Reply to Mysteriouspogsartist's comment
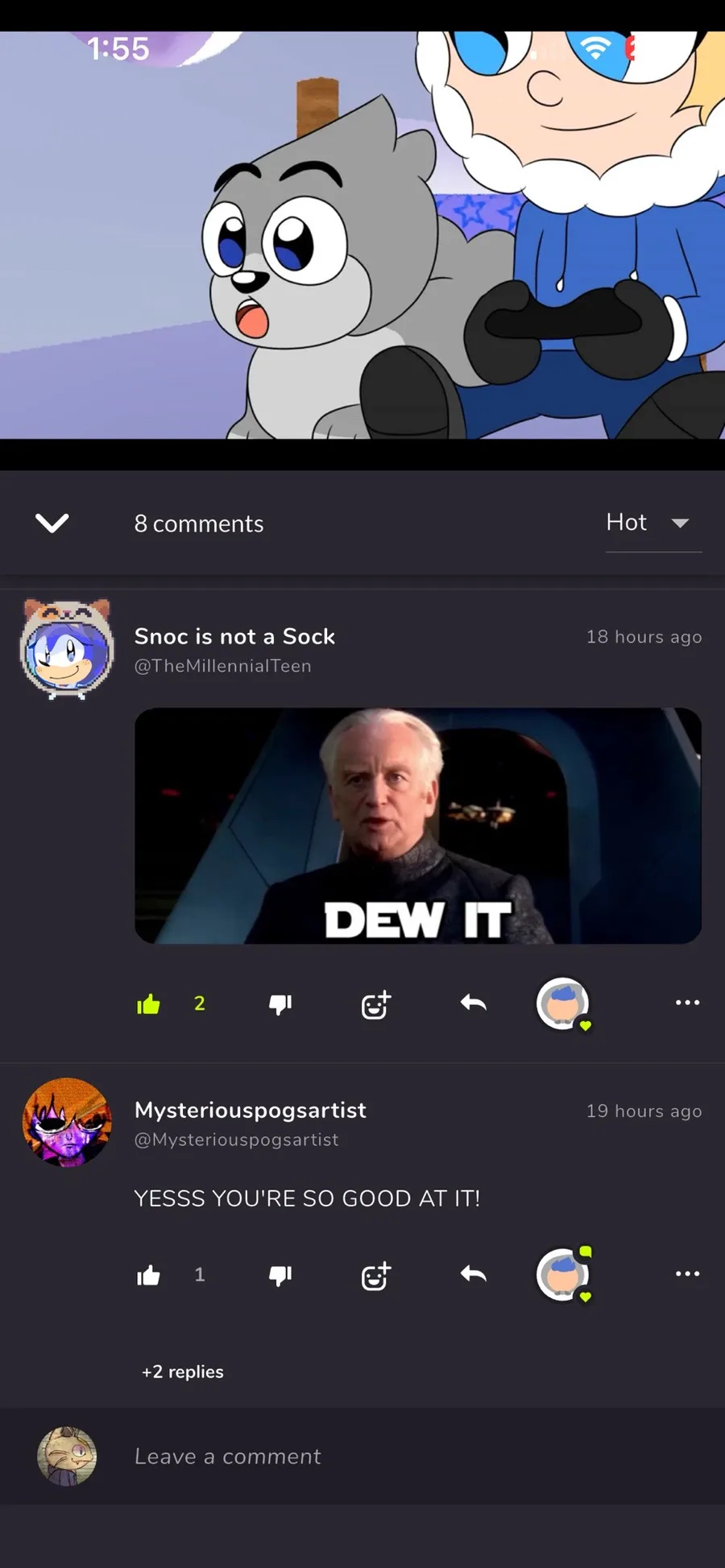The height and width of the screenshot is (1568, 725). coord(473,1274)
